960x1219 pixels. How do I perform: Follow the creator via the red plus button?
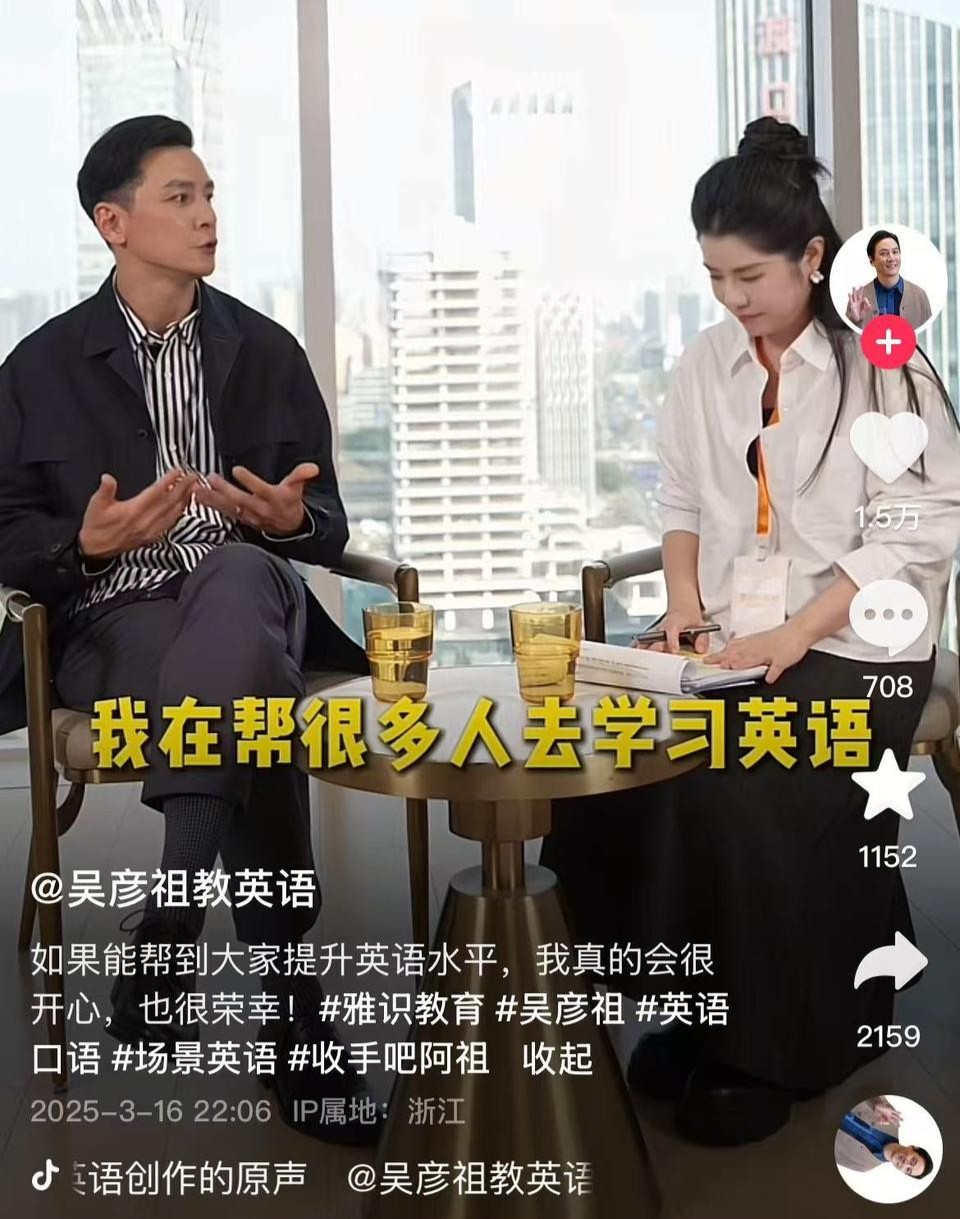(x=888, y=343)
